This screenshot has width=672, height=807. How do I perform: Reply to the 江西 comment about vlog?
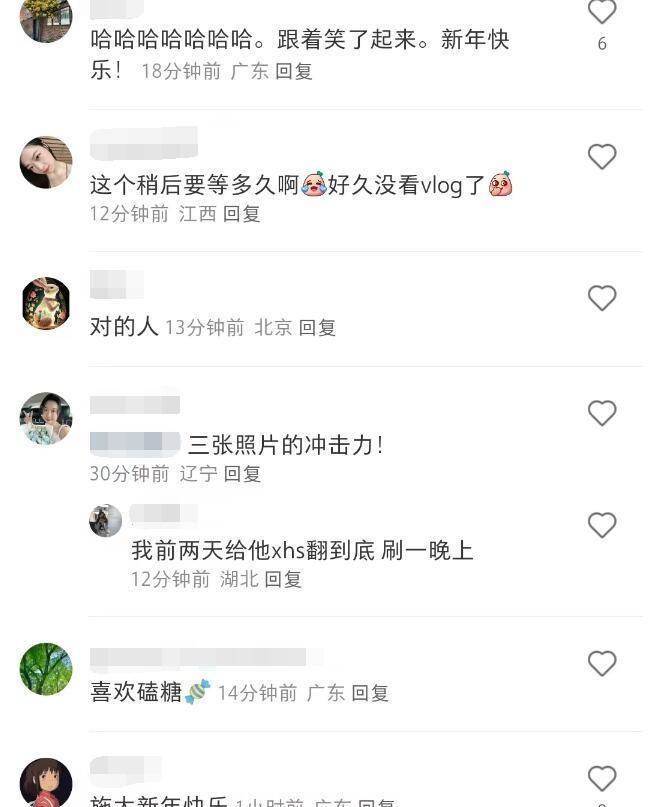click(241, 213)
